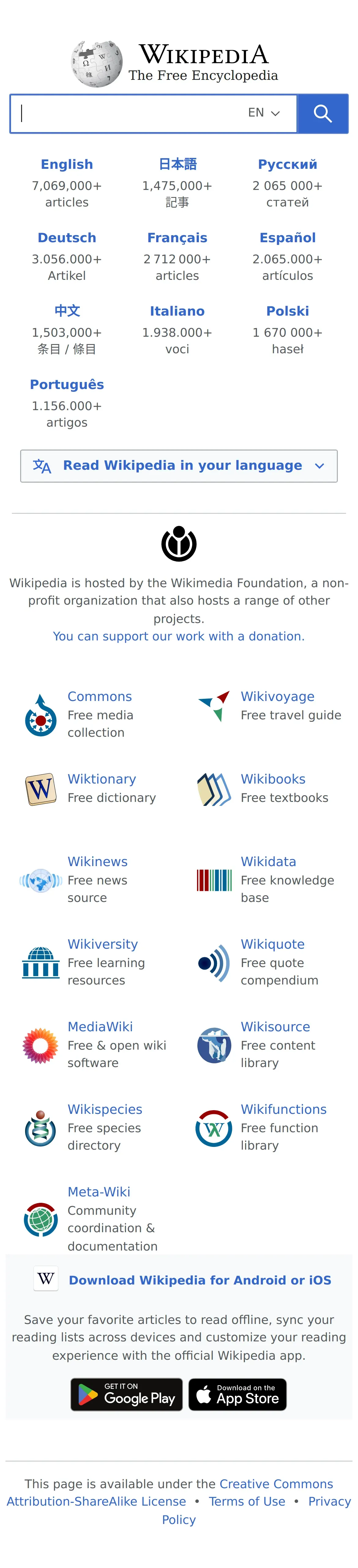Open English Wikipedia
Screen dimensions: 358x1568
(67, 165)
